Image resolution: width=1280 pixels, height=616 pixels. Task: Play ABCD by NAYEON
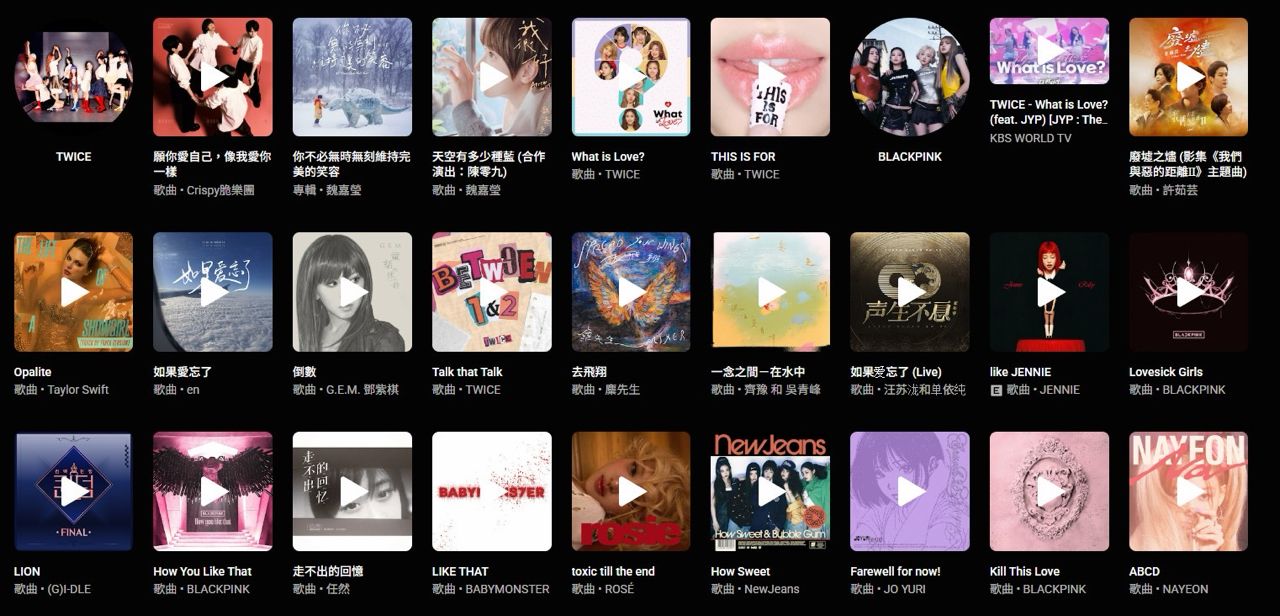(1188, 491)
